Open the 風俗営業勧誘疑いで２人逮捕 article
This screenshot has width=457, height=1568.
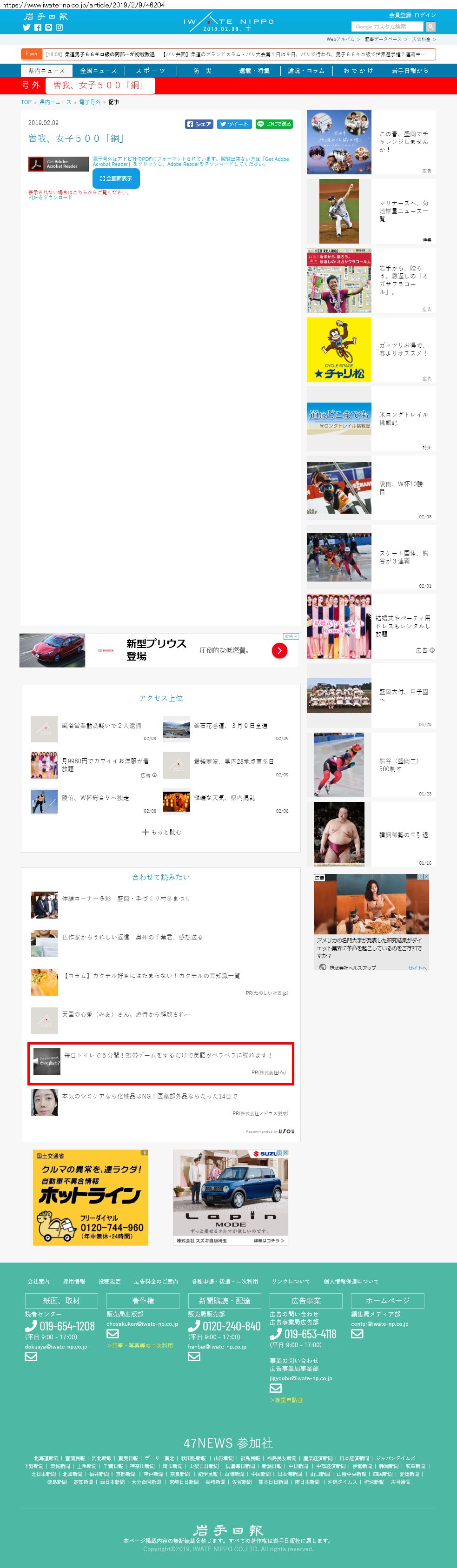coord(101,726)
